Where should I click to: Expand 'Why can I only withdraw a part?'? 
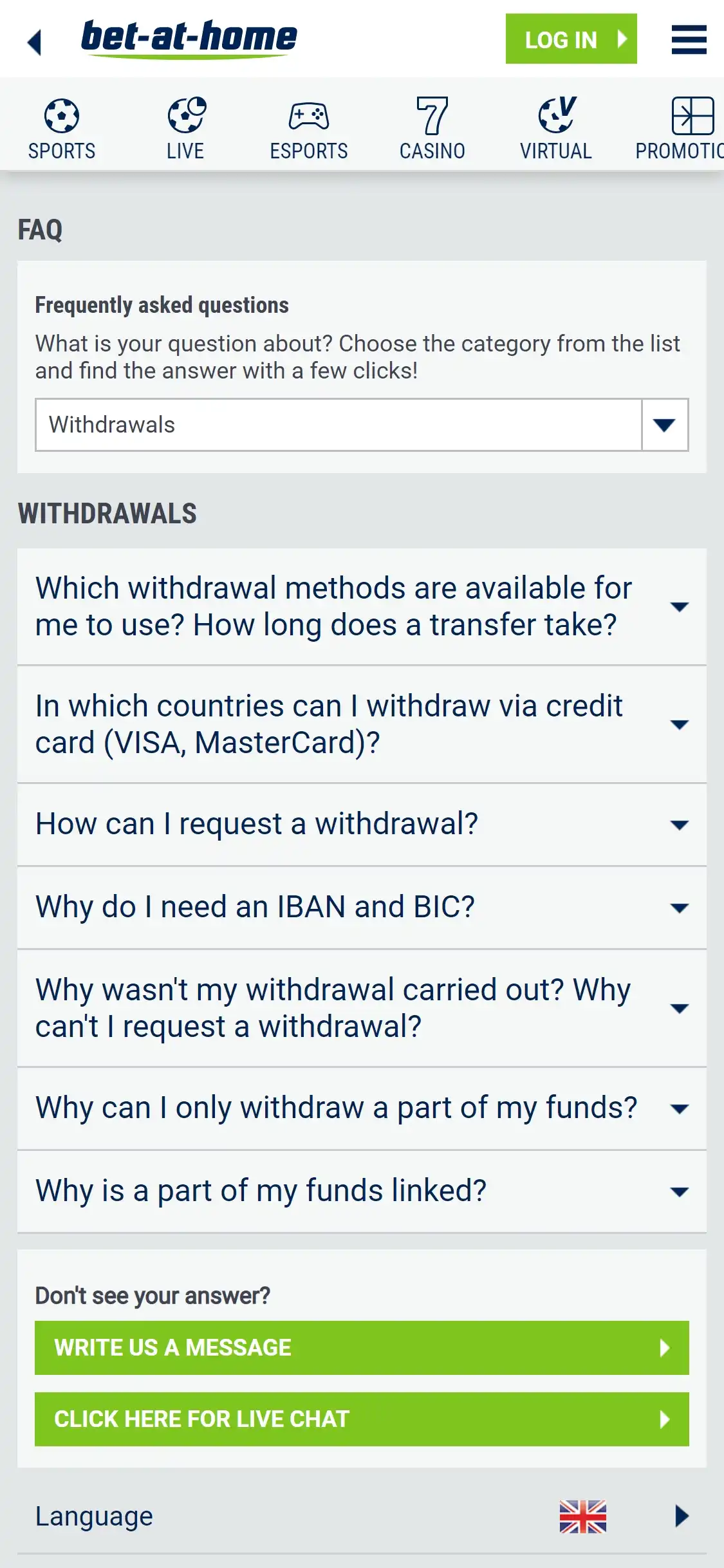pos(362,1108)
